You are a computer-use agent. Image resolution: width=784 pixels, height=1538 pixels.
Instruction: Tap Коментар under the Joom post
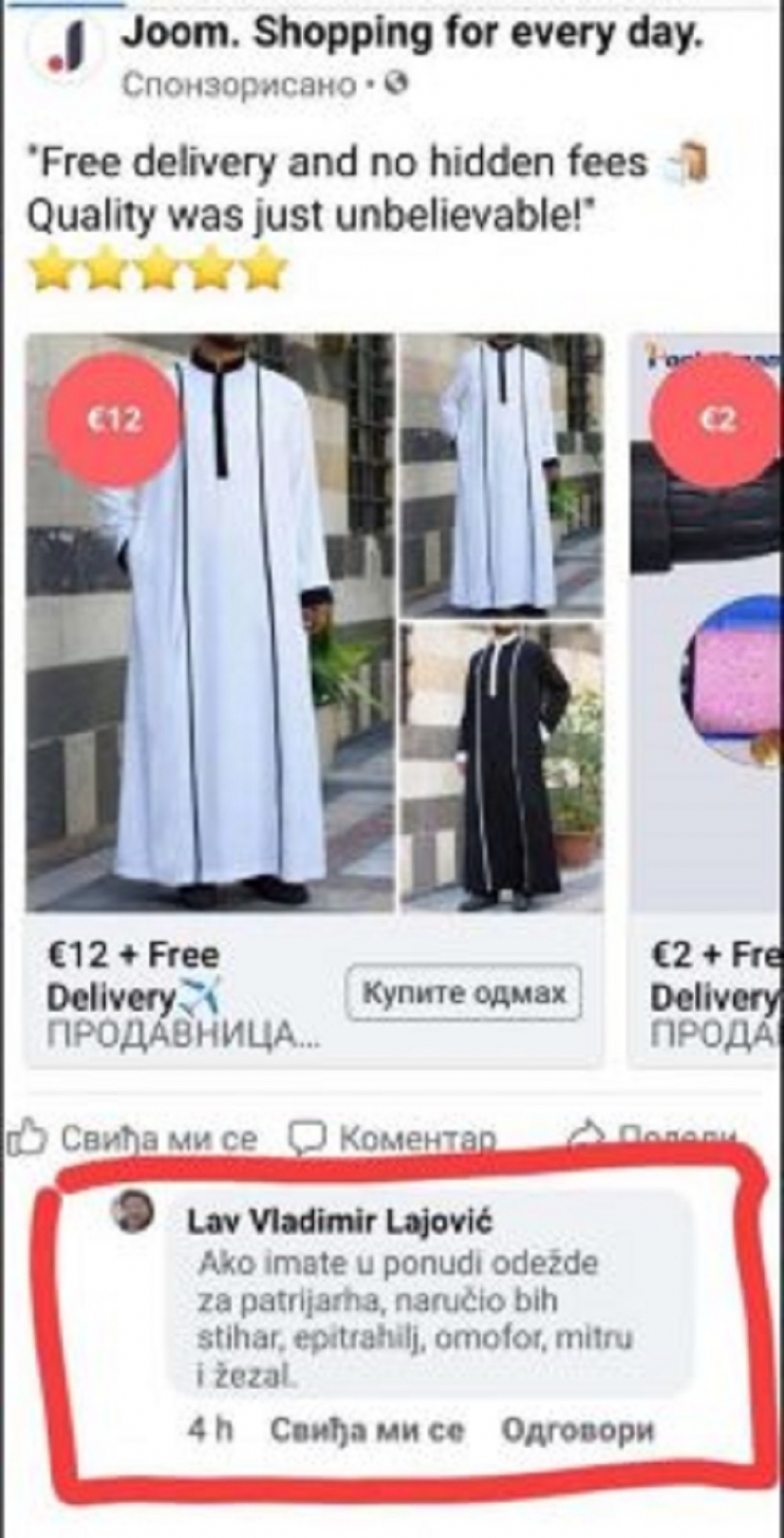coord(394,1139)
